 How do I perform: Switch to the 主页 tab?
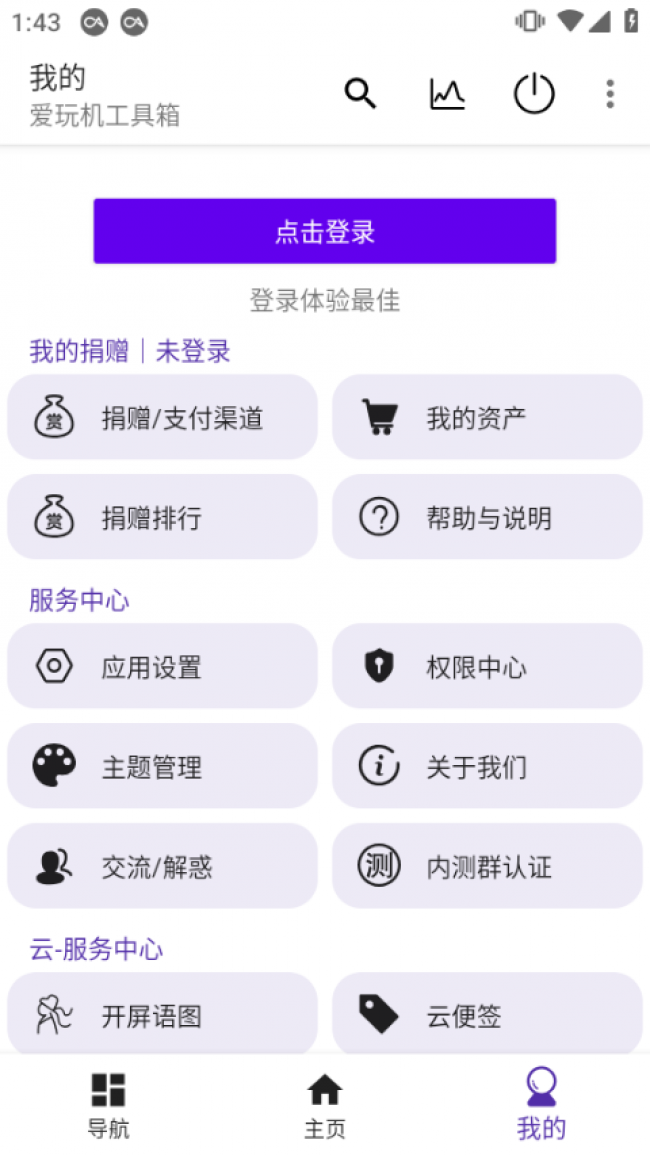325,1106
